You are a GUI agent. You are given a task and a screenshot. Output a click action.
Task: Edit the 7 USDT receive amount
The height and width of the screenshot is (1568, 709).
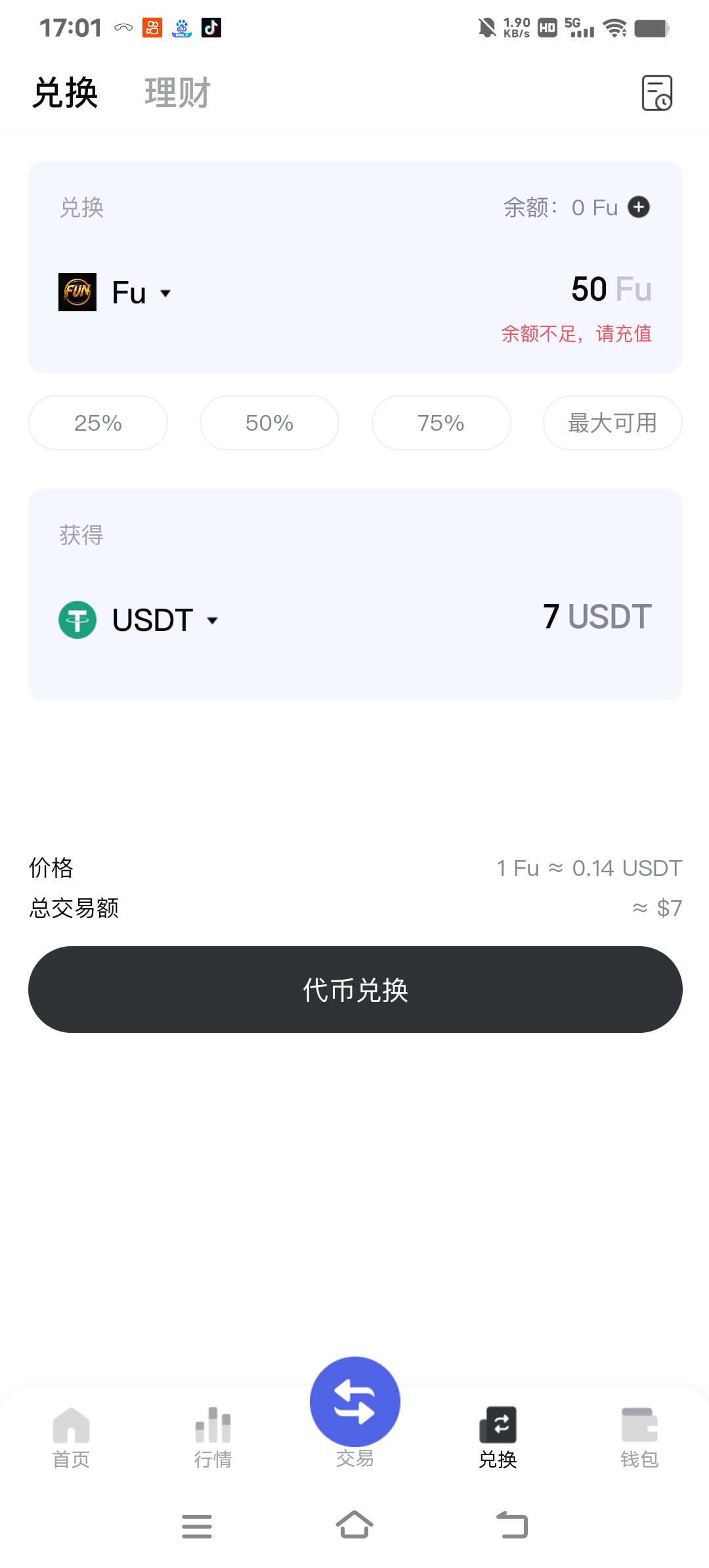(597, 617)
